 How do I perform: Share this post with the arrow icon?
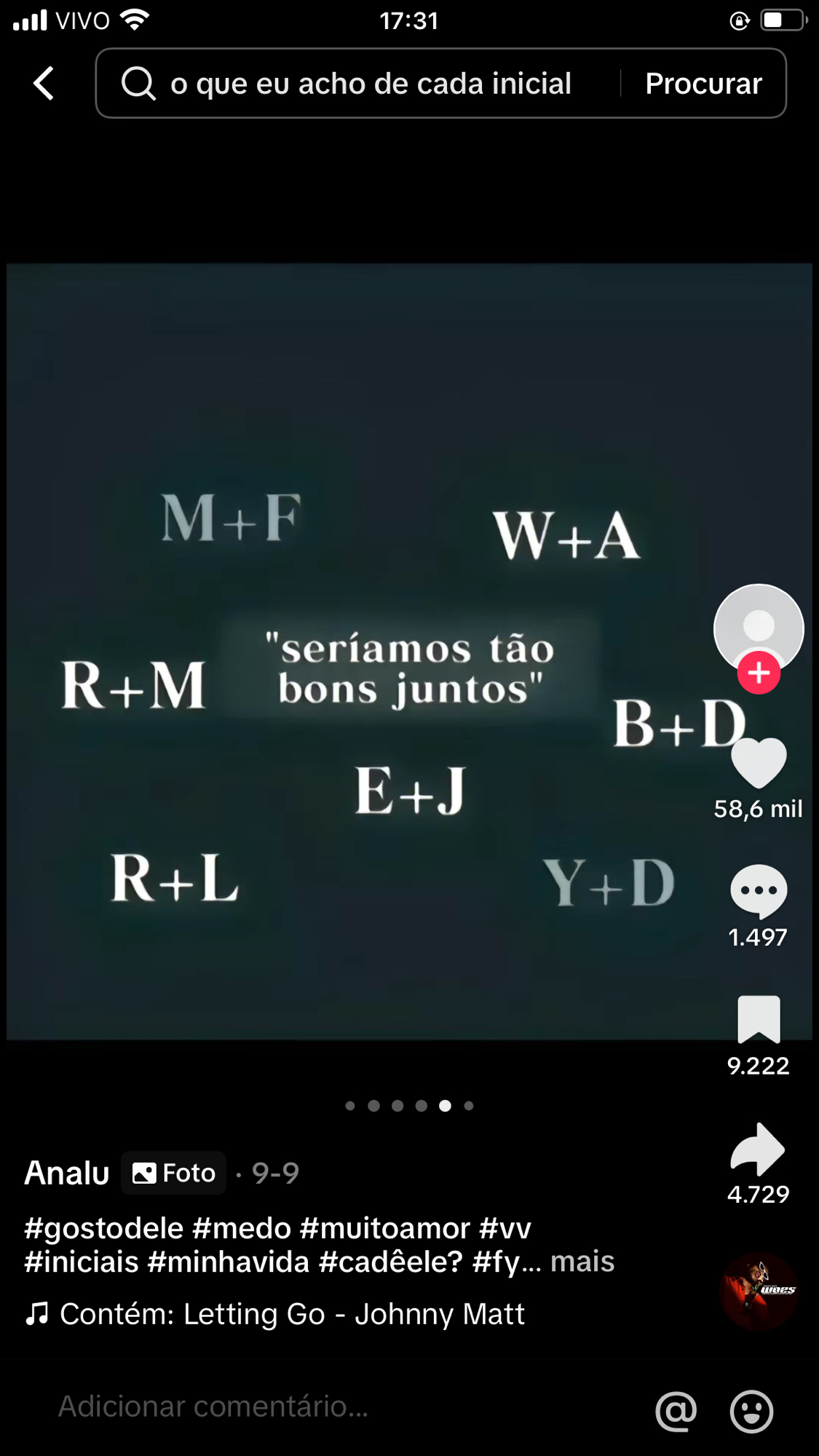pyautogui.click(x=758, y=1149)
